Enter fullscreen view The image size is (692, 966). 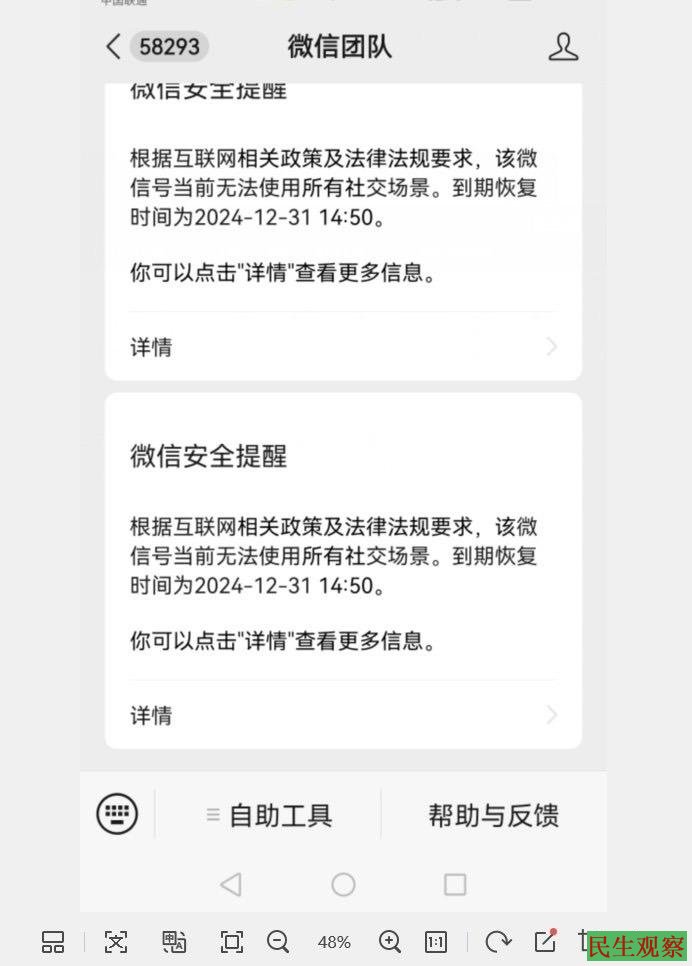point(231,941)
